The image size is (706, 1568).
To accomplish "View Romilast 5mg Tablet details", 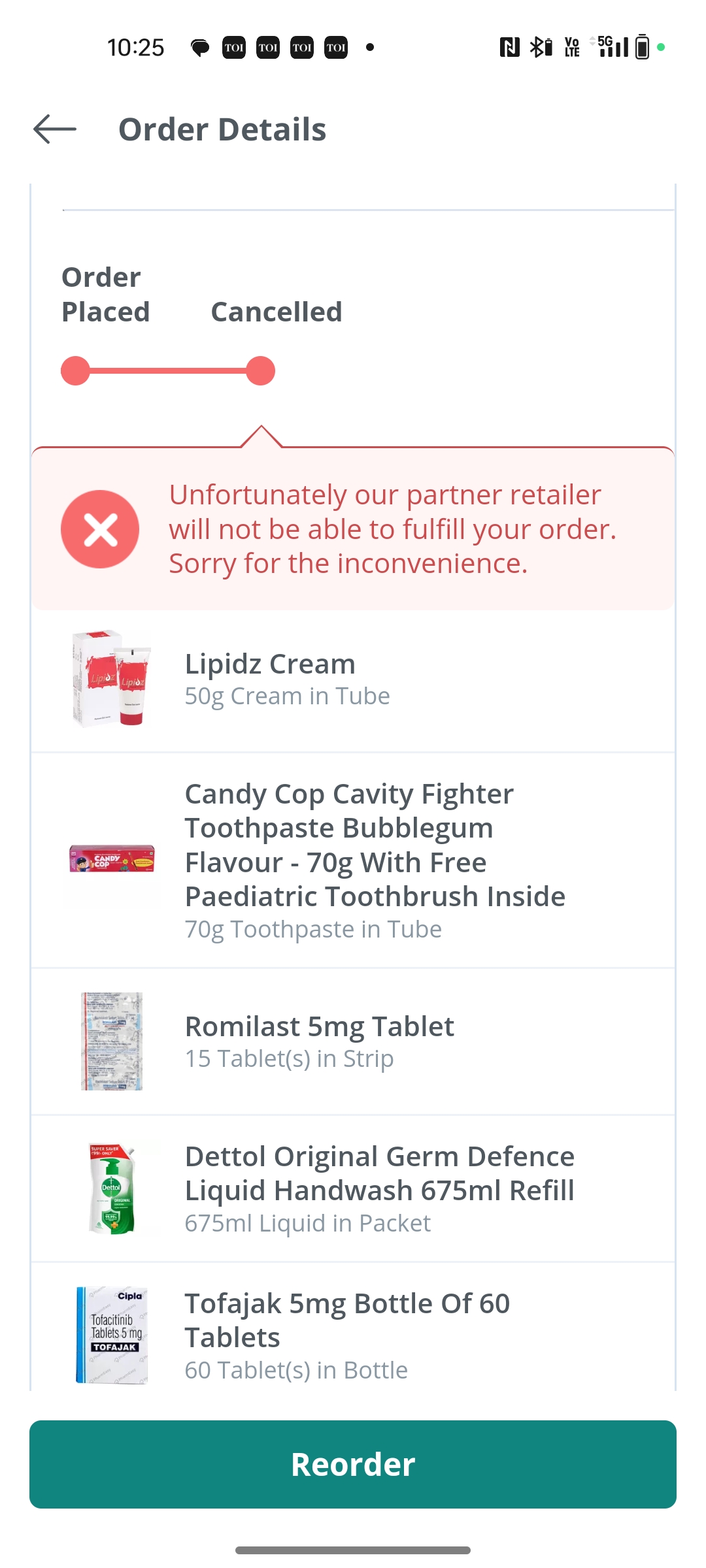I will click(353, 1041).
